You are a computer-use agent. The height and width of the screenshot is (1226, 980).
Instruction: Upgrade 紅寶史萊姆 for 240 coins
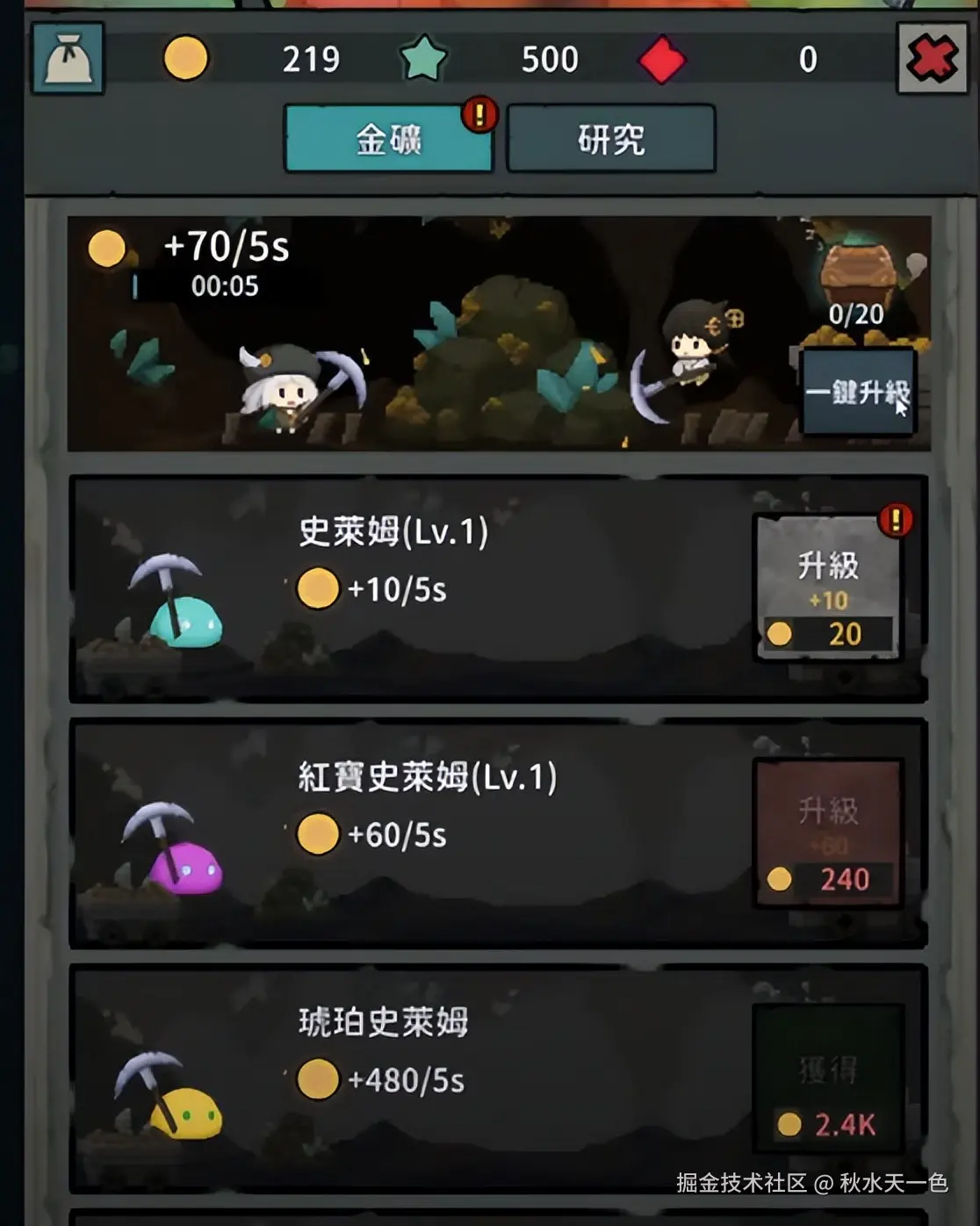(x=828, y=833)
